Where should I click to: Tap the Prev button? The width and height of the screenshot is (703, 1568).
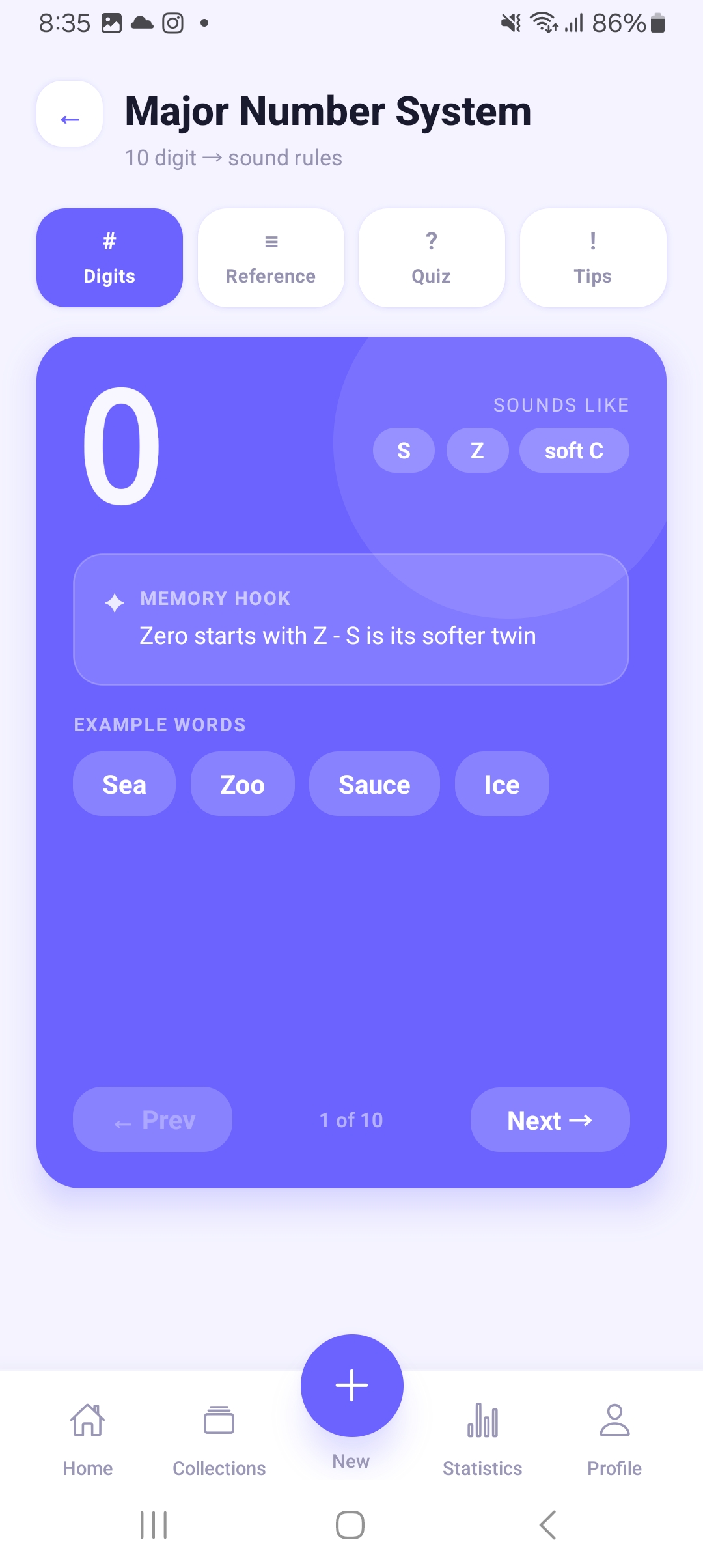click(x=153, y=1120)
